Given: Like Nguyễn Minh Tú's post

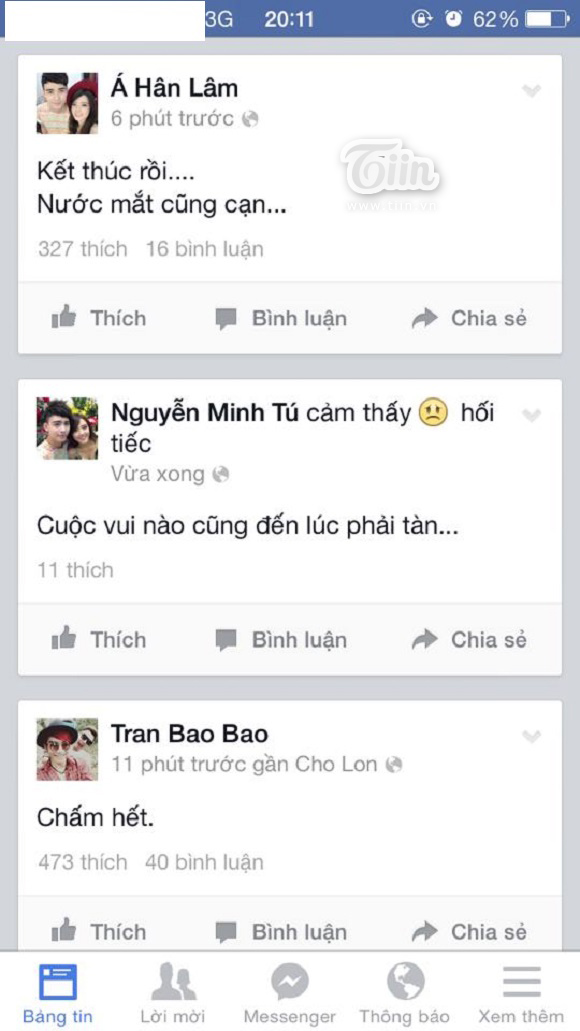Looking at the screenshot, I should point(99,640).
